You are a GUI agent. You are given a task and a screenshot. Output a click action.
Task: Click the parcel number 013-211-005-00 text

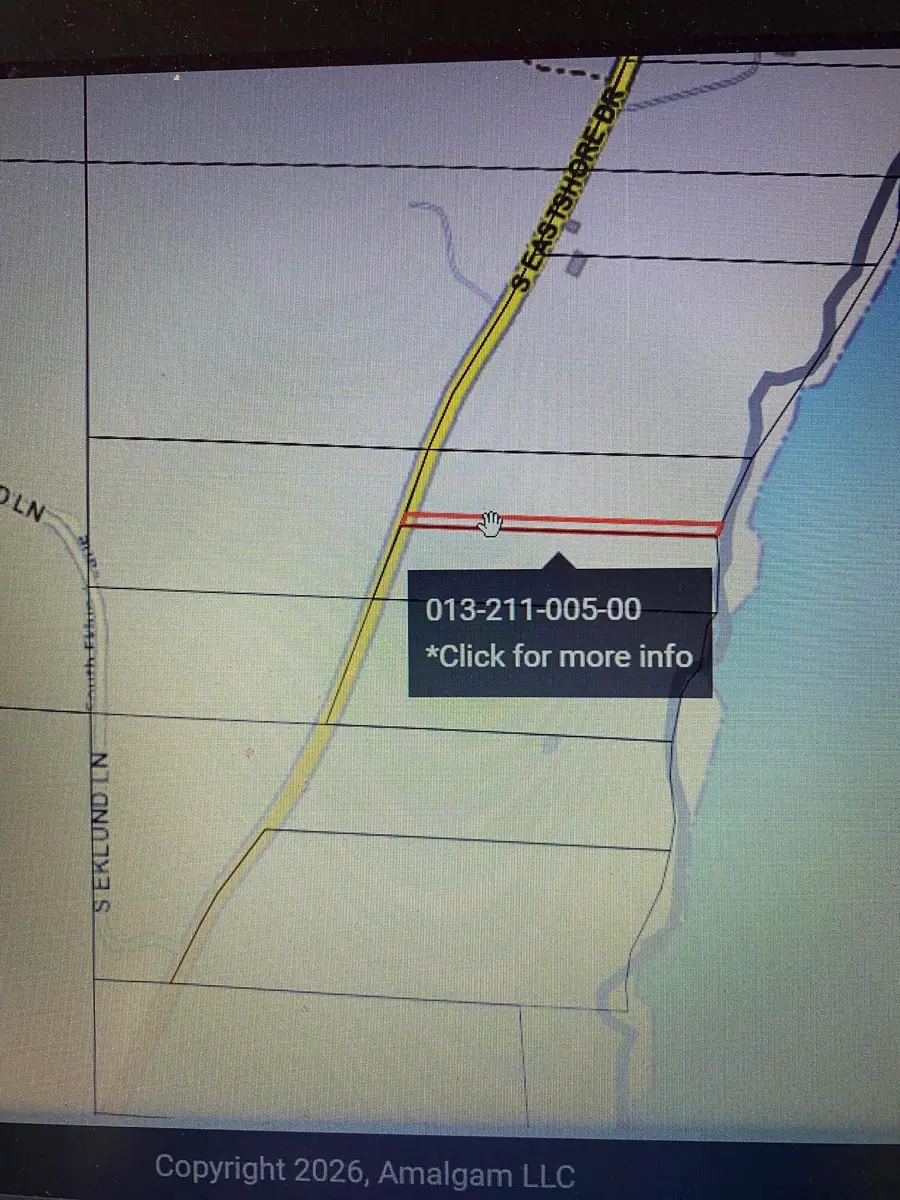click(x=533, y=610)
